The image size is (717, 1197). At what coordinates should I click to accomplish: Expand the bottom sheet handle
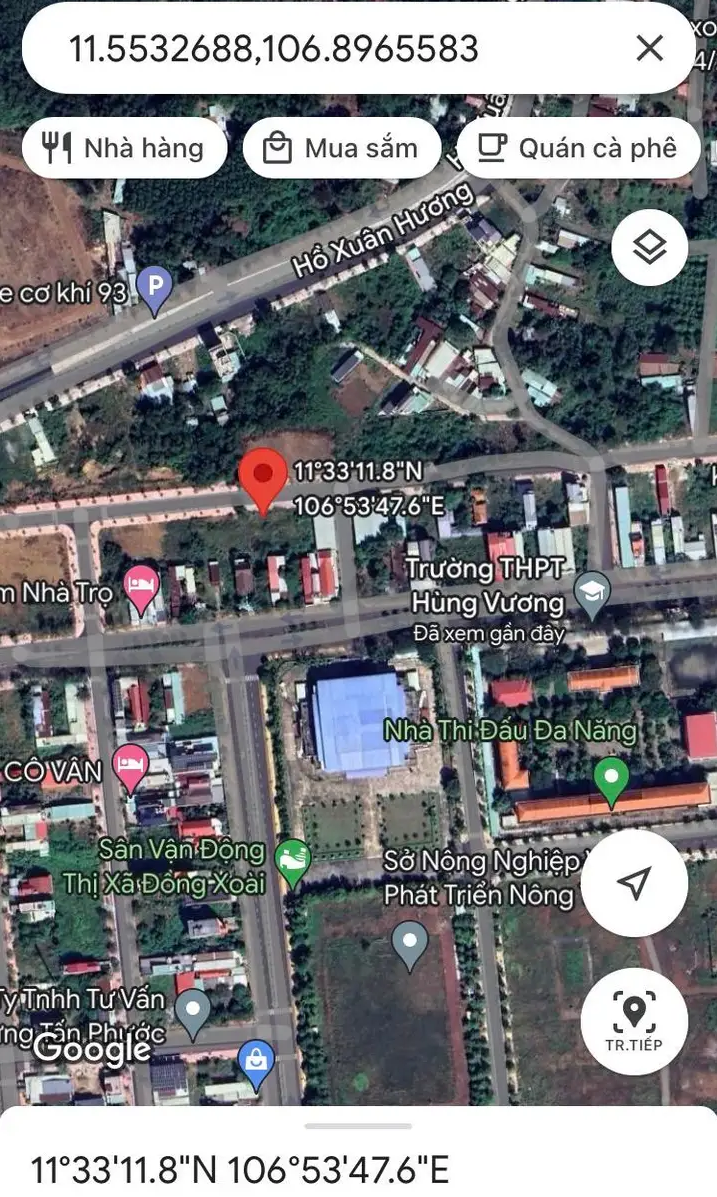tap(358, 1126)
